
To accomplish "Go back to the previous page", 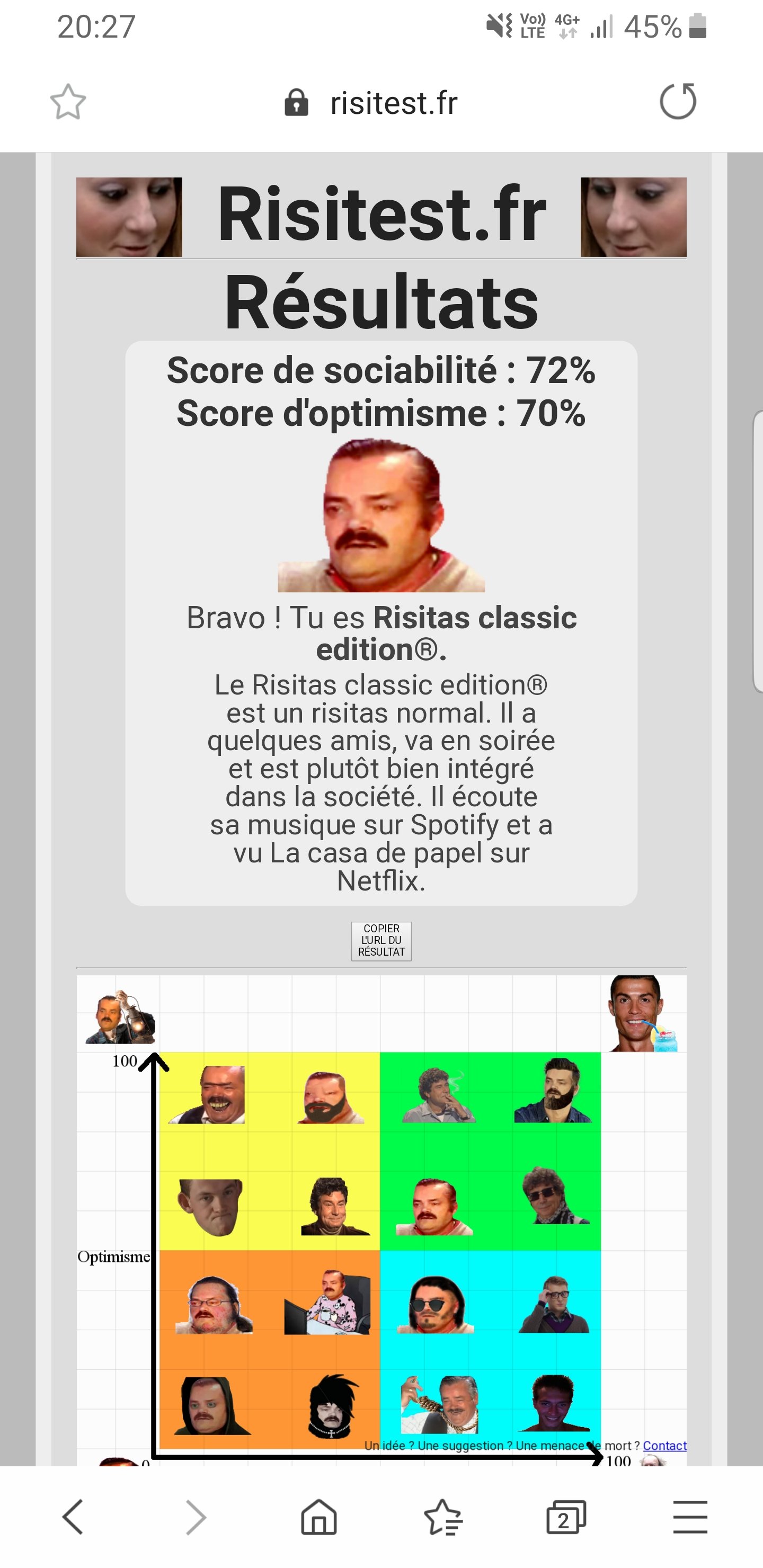I will [x=73, y=1517].
